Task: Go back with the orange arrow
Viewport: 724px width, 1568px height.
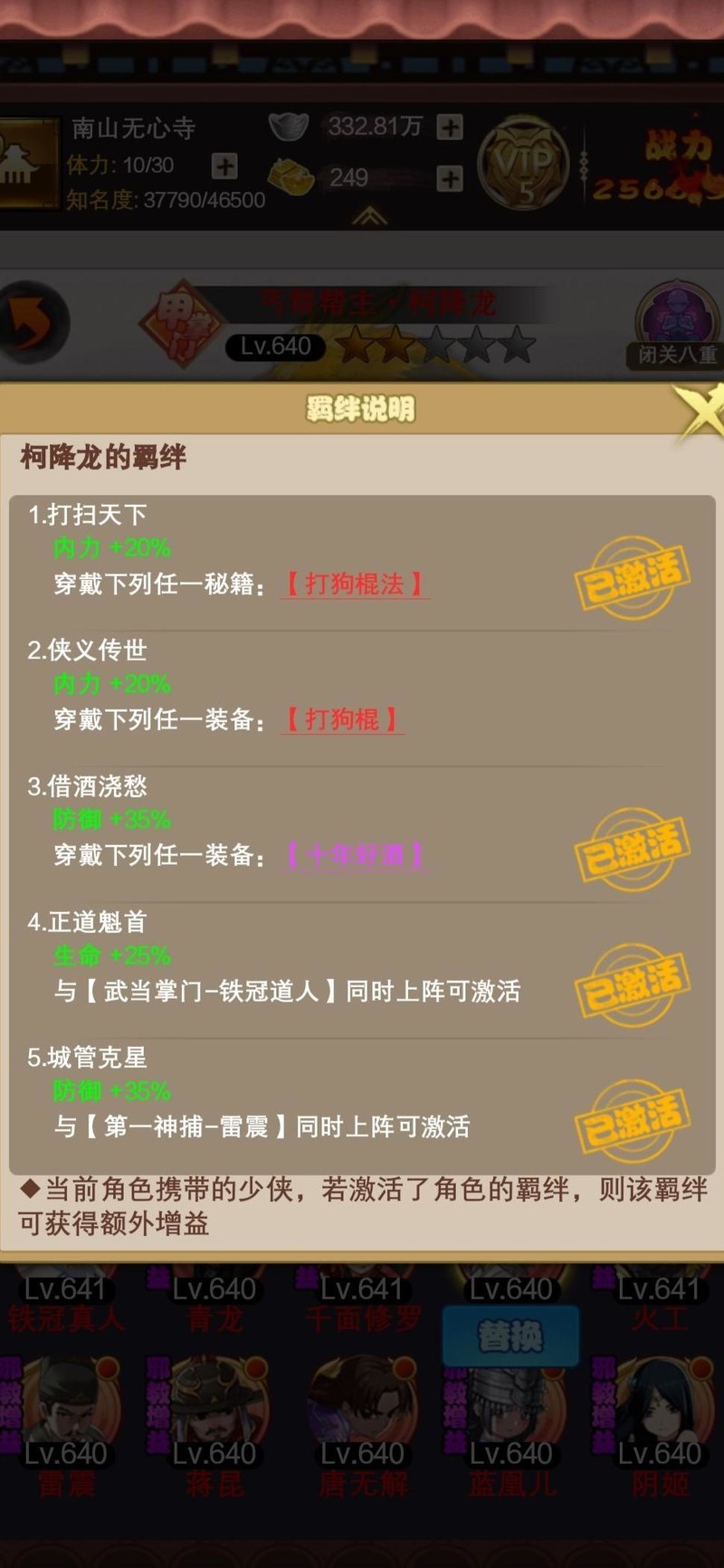Action: 33,324
